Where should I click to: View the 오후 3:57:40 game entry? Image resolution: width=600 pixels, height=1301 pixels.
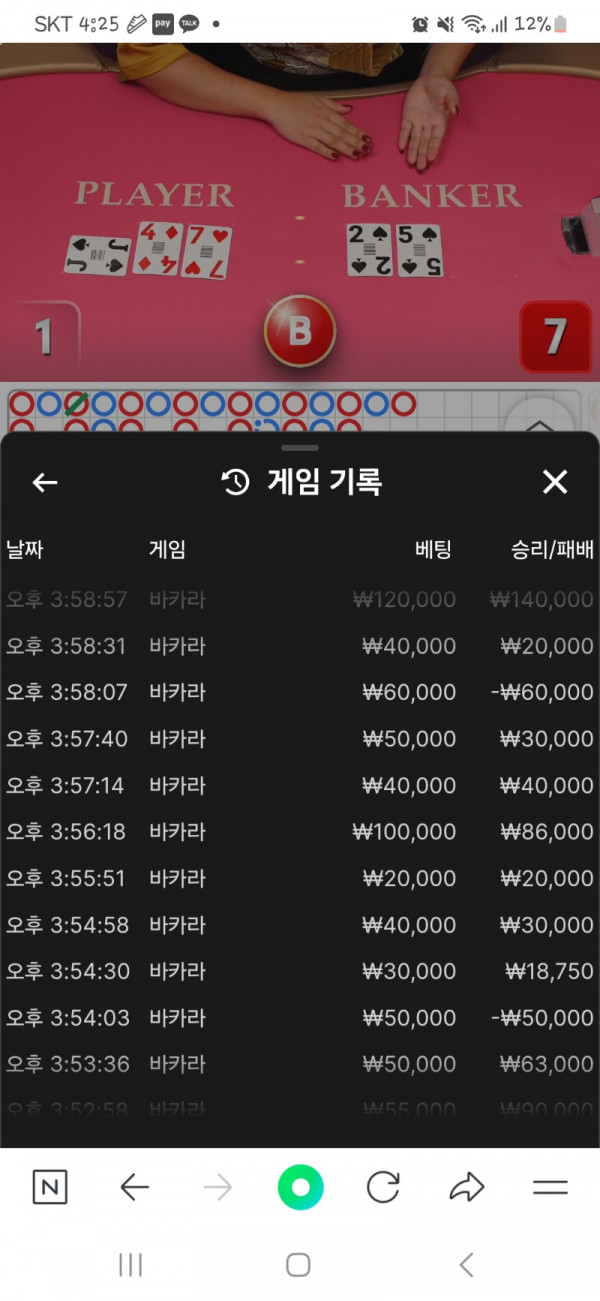tap(300, 739)
